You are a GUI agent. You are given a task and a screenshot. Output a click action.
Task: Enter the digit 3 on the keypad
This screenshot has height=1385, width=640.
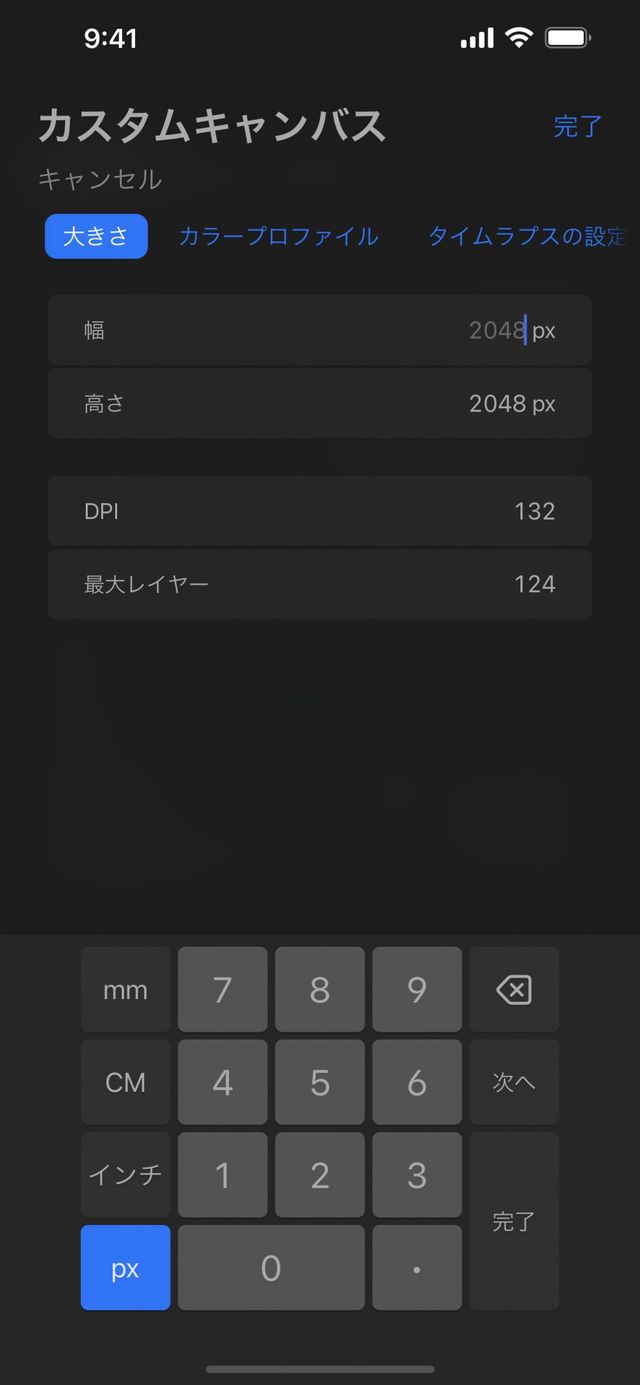pos(417,1175)
